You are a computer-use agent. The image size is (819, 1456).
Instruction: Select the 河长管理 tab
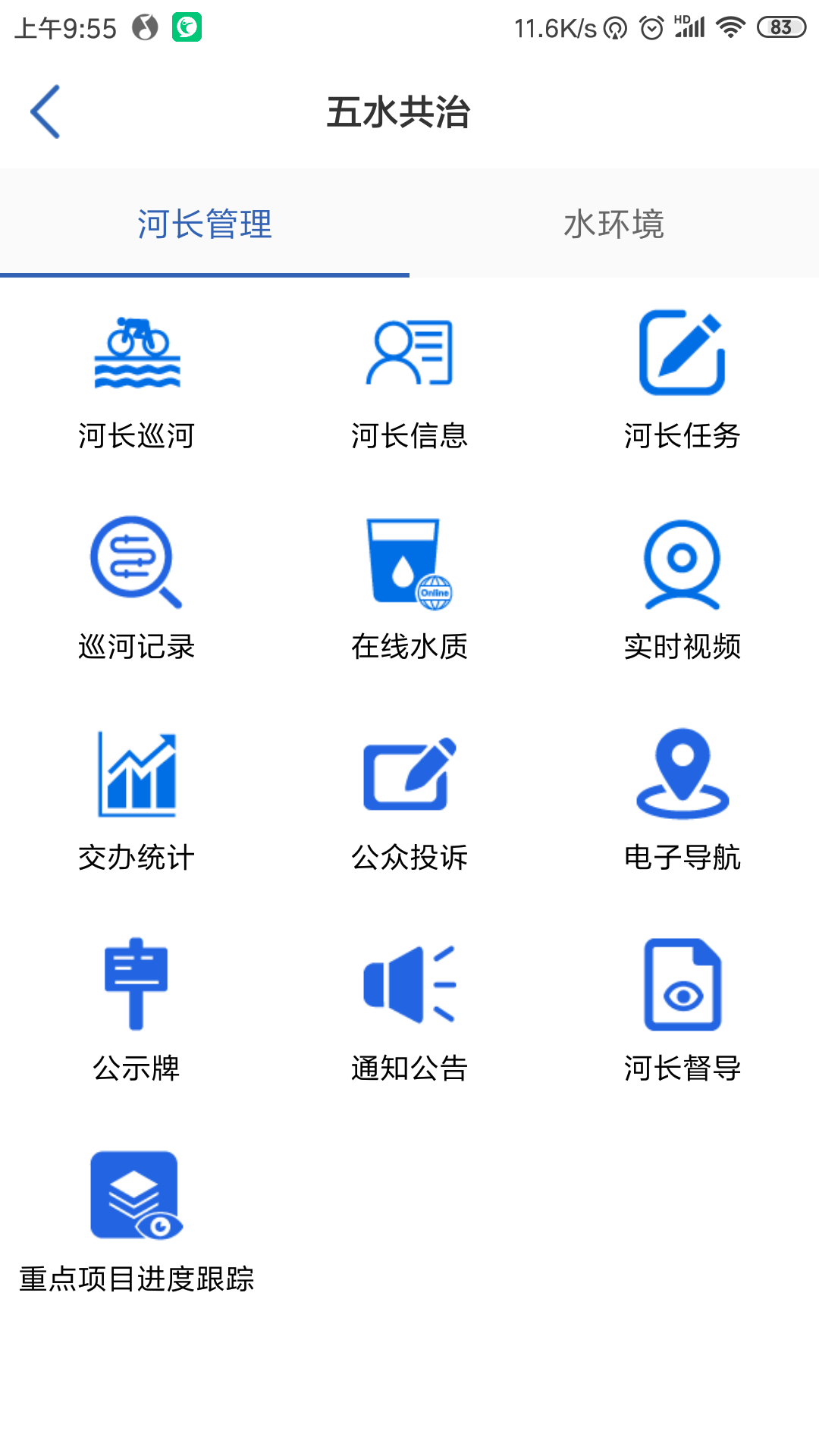tap(205, 224)
